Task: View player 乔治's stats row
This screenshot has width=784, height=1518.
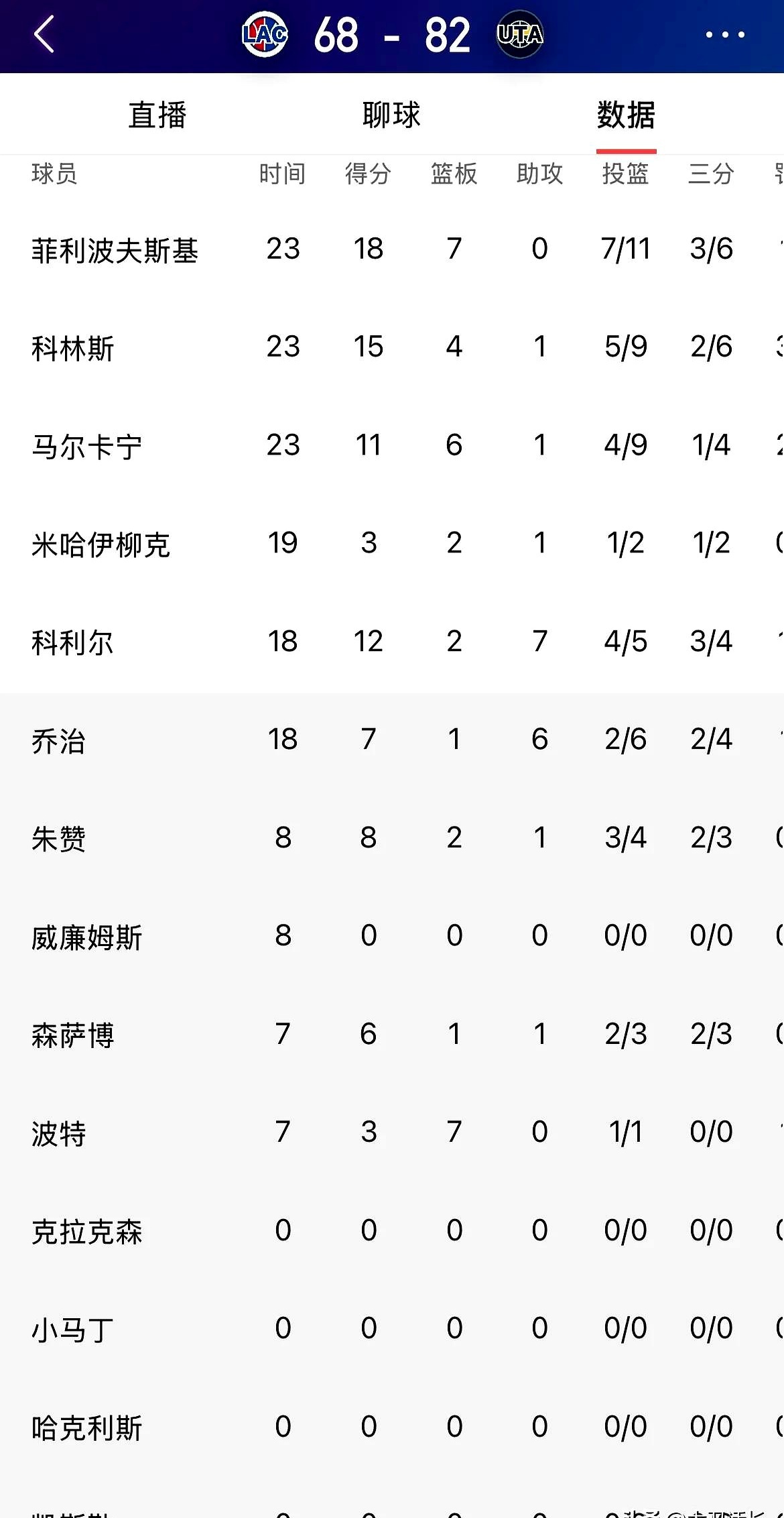Action: [59, 741]
